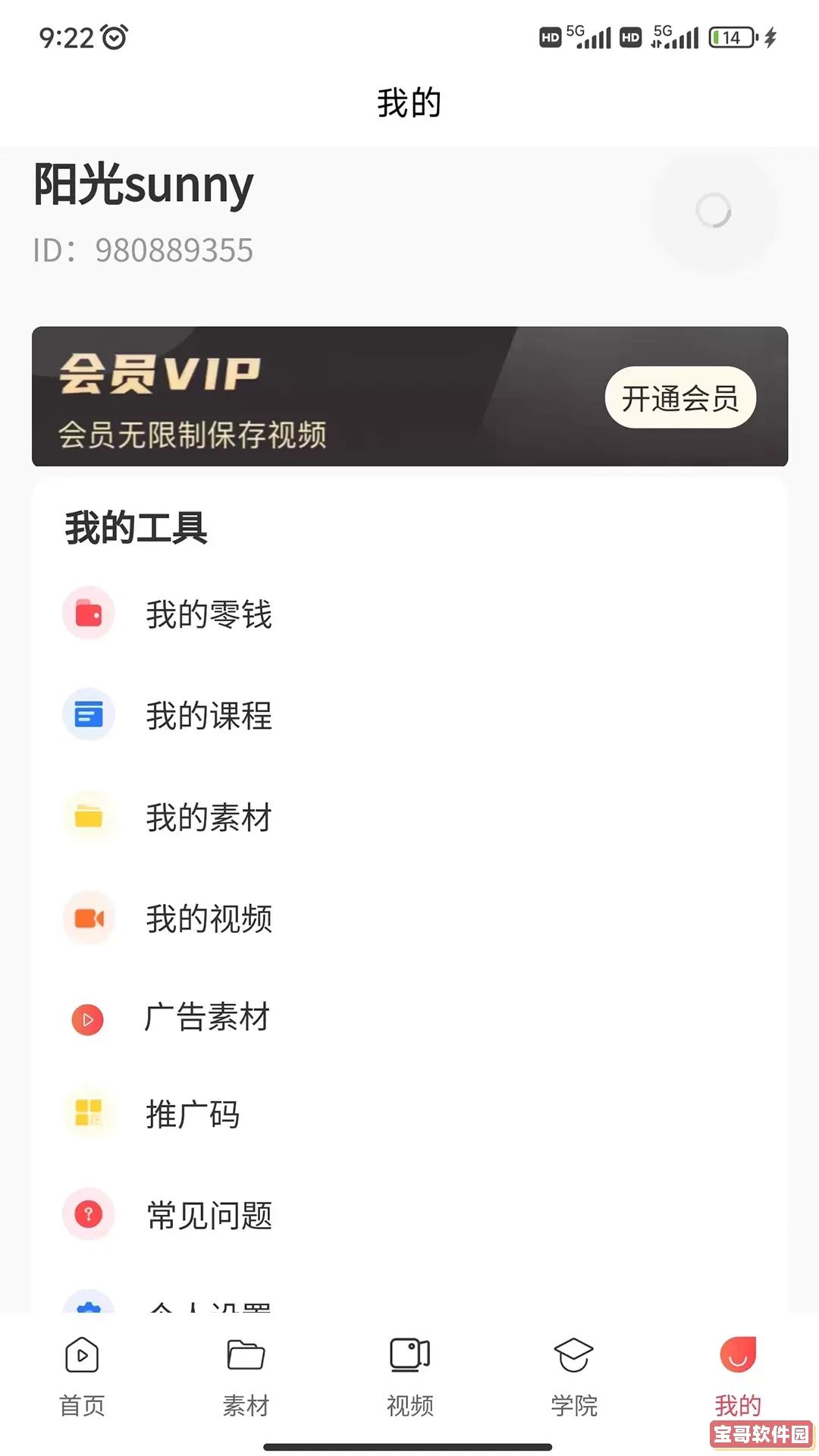Go to 我的素材
This screenshot has width=819, height=1456.
[x=209, y=817]
